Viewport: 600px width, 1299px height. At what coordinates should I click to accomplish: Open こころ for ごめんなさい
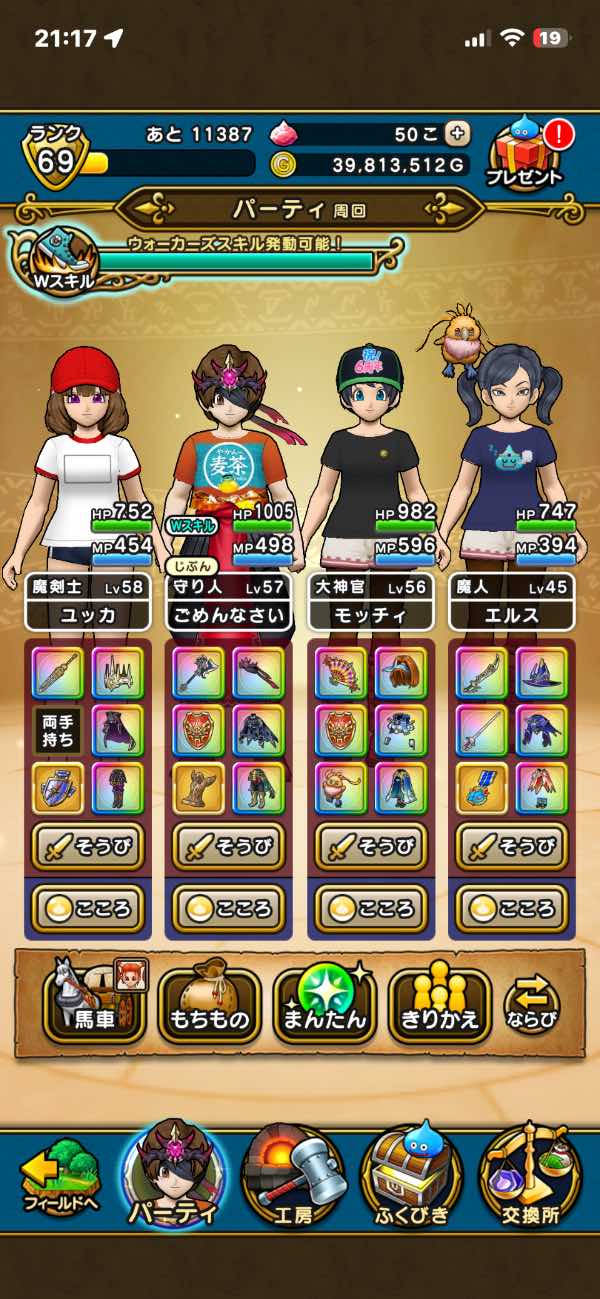(x=228, y=909)
